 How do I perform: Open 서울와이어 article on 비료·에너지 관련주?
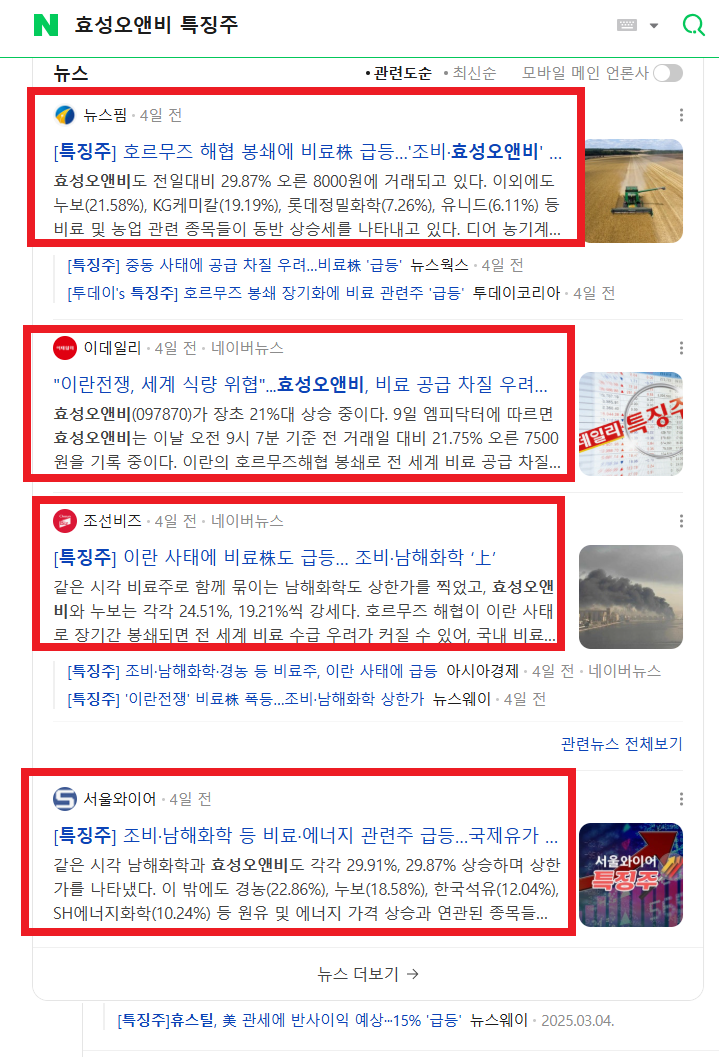pyautogui.click(x=305, y=835)
